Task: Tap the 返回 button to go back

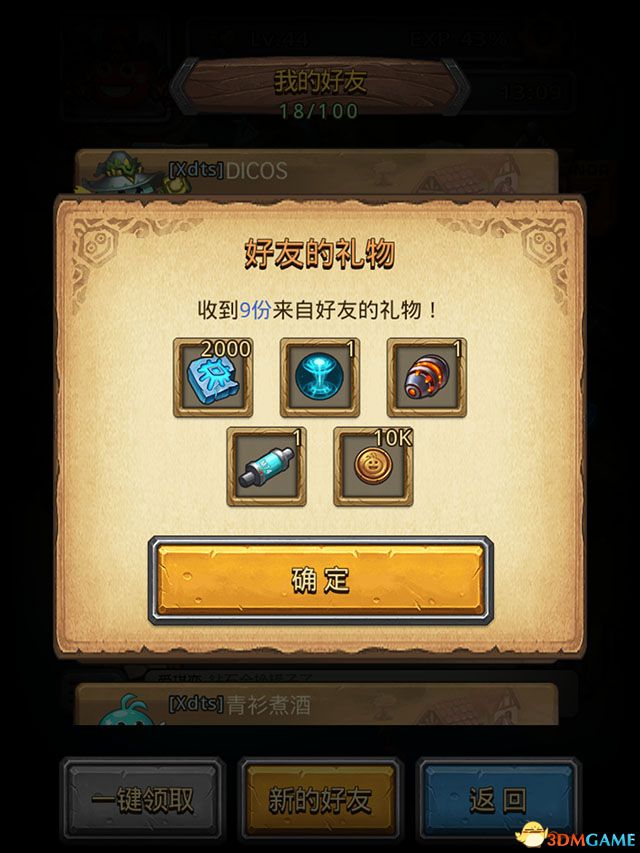Action: click(x=497, y=798)
